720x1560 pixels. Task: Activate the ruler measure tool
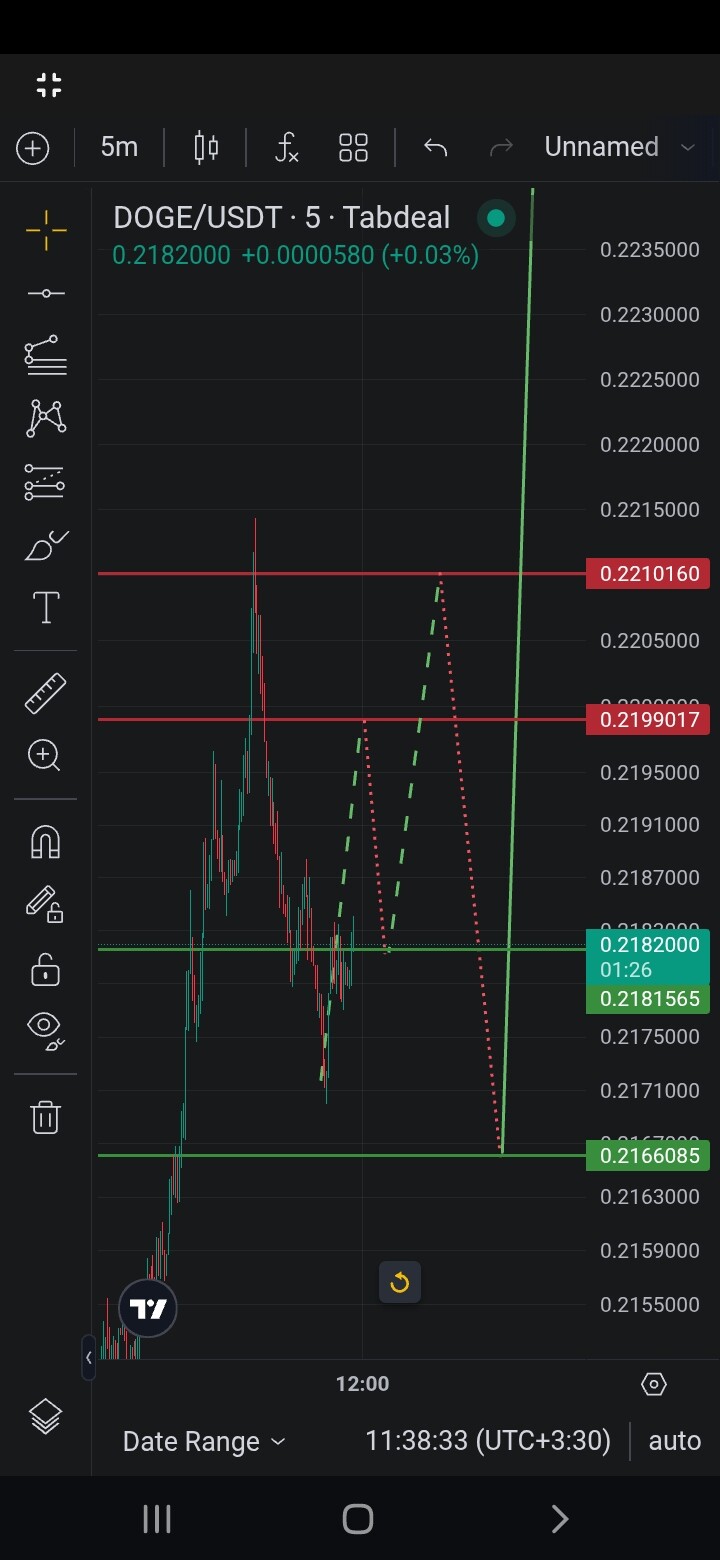tap(46, 693)
